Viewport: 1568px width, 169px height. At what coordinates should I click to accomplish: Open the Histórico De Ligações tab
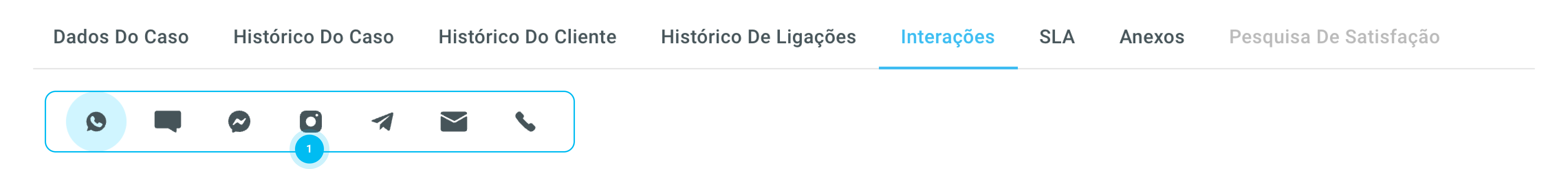coord(758,37)
